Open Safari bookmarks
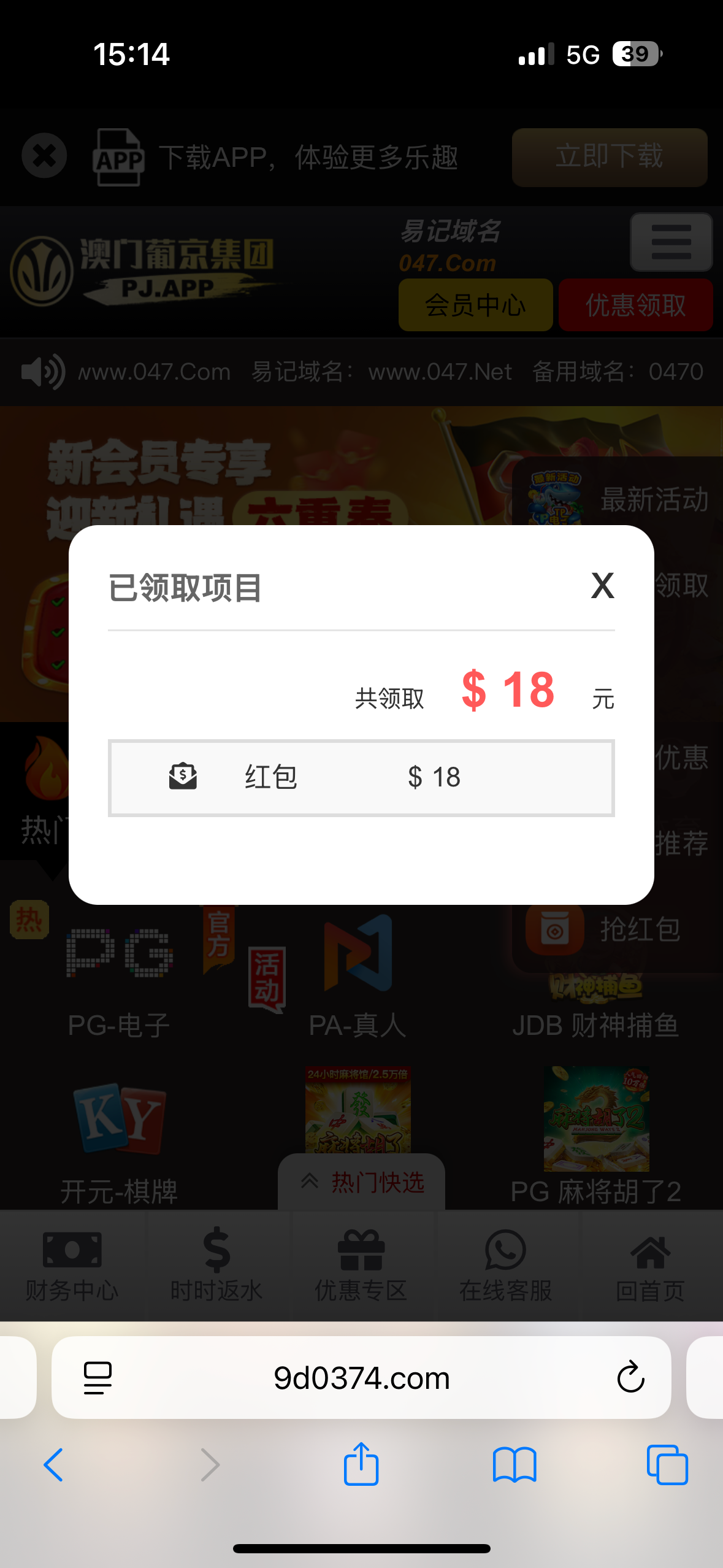This screenshot has width=723, height=1568. 515,1465
